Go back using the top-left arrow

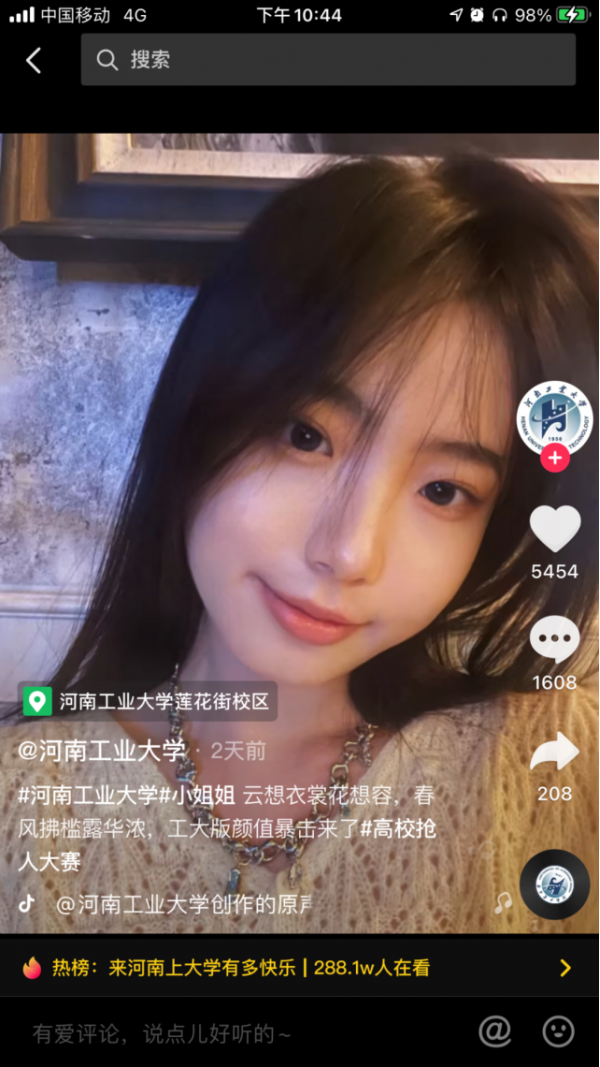(33, 60)
